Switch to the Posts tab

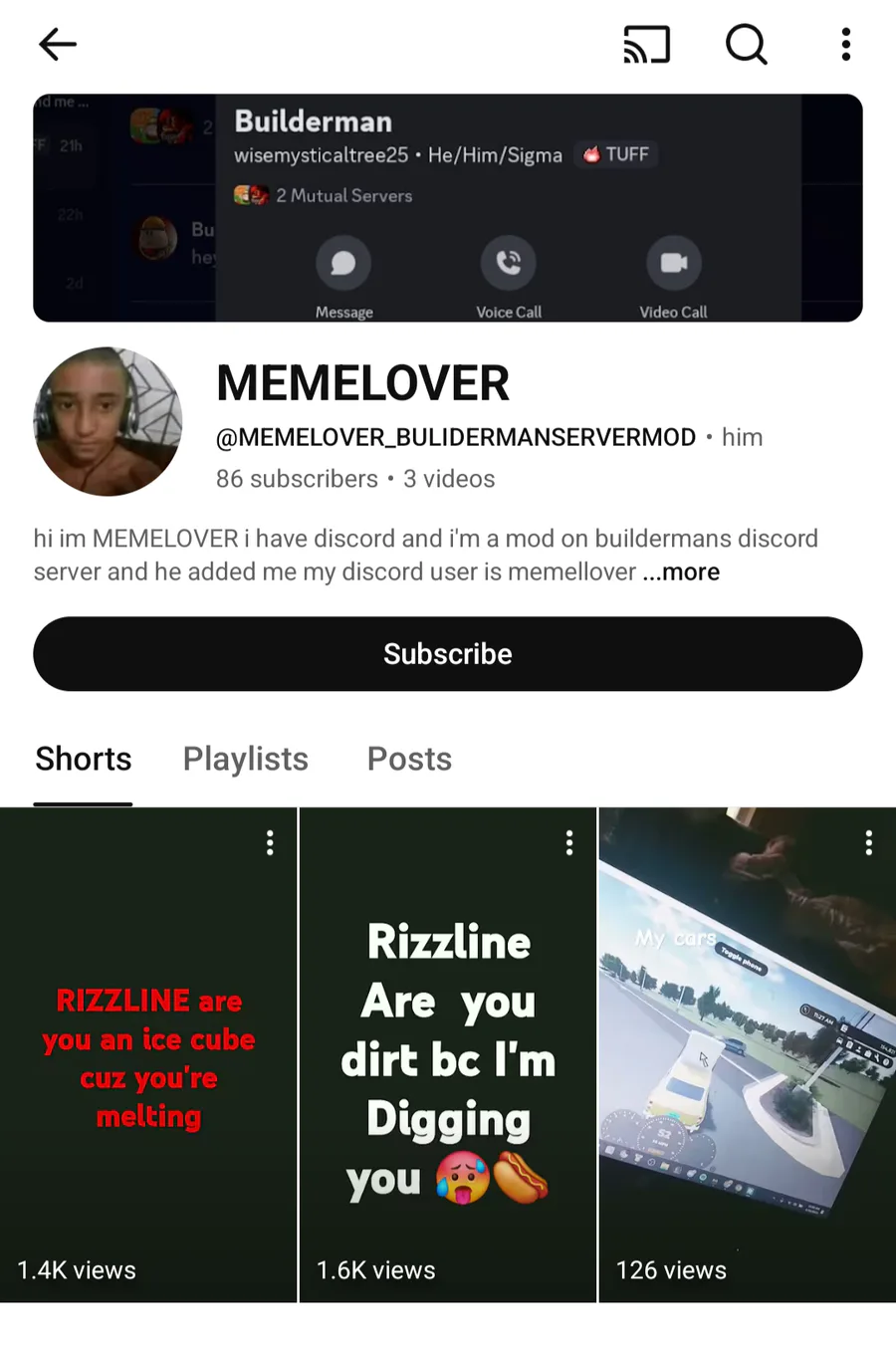coord(409,759)
